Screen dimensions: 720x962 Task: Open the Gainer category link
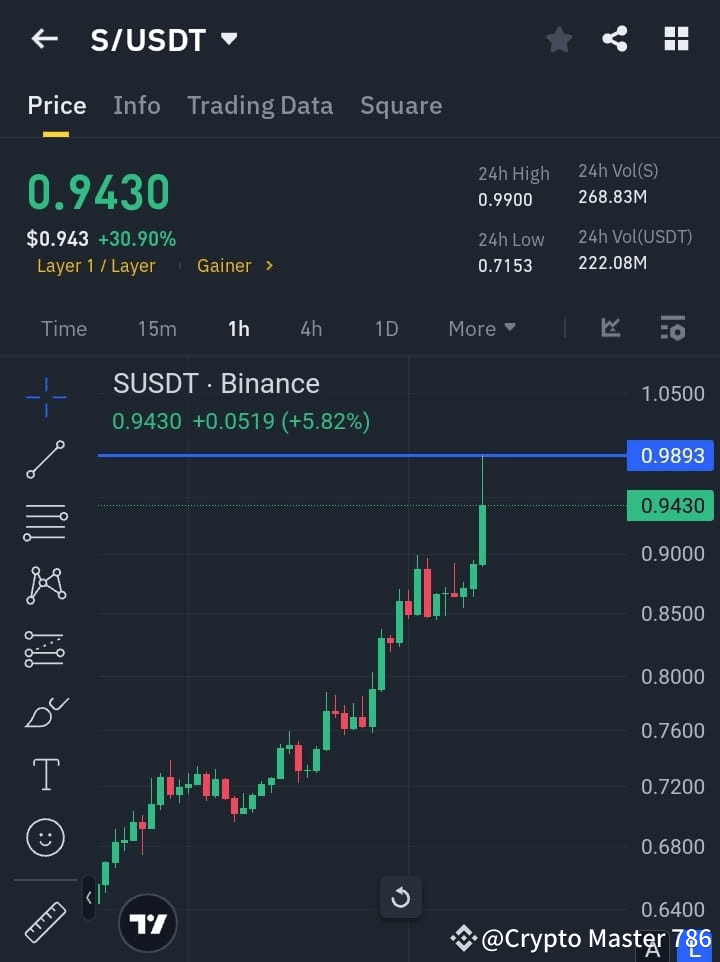pyautogui.click(x=230, y=265)
